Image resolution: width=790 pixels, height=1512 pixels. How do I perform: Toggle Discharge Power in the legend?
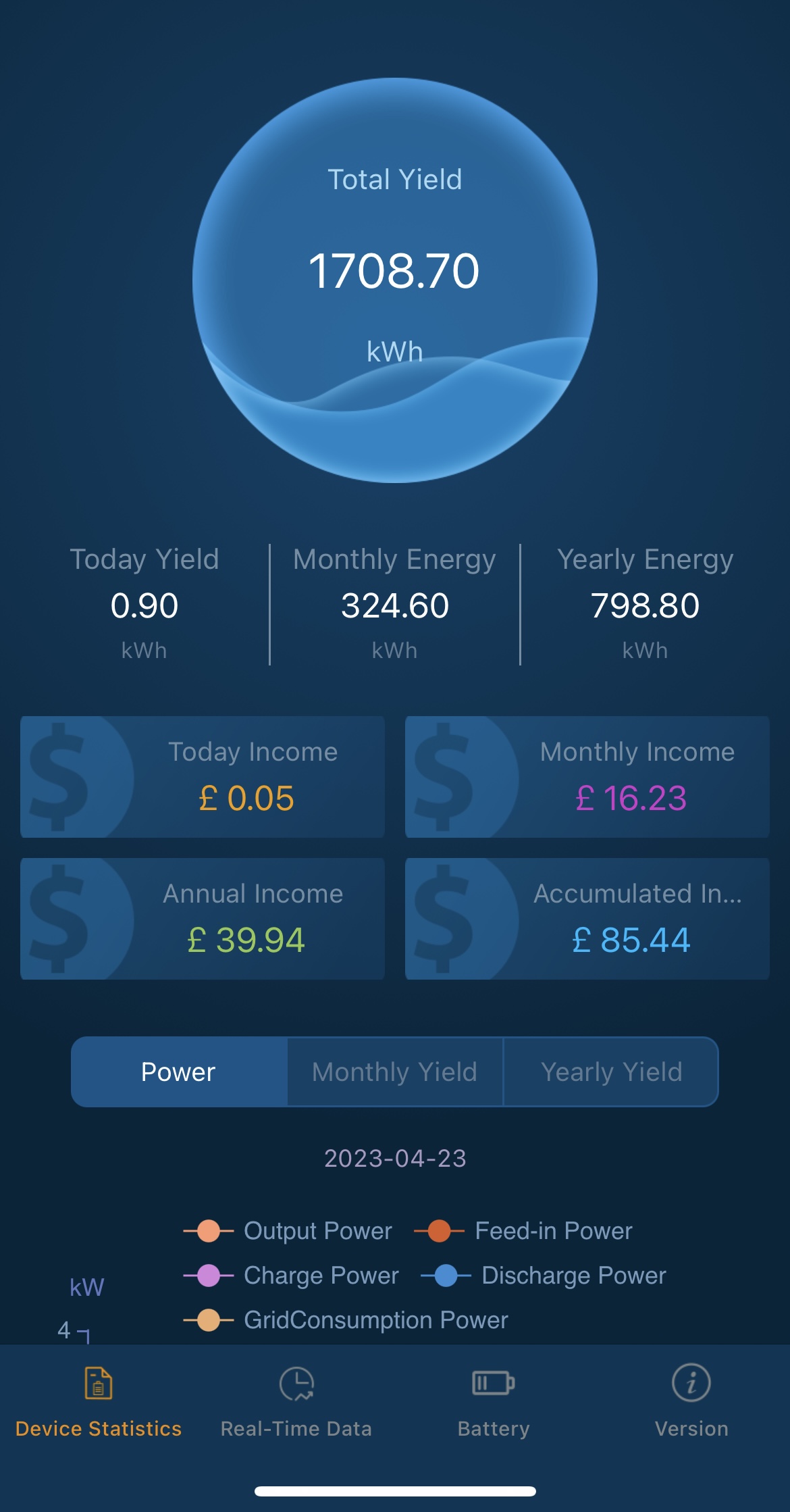pos(544,1276)
